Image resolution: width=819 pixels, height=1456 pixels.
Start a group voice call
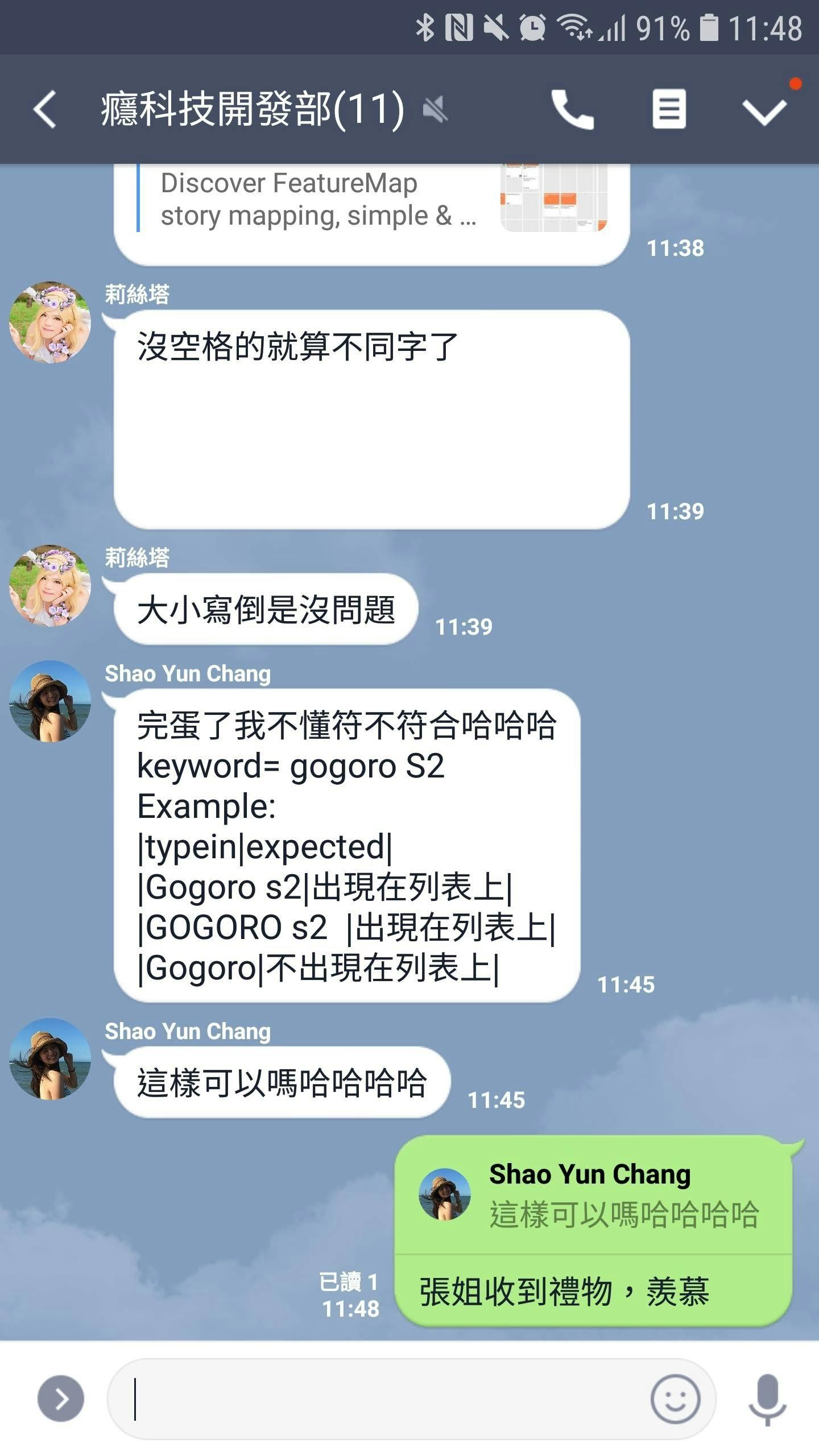click(x=572, y=109)
